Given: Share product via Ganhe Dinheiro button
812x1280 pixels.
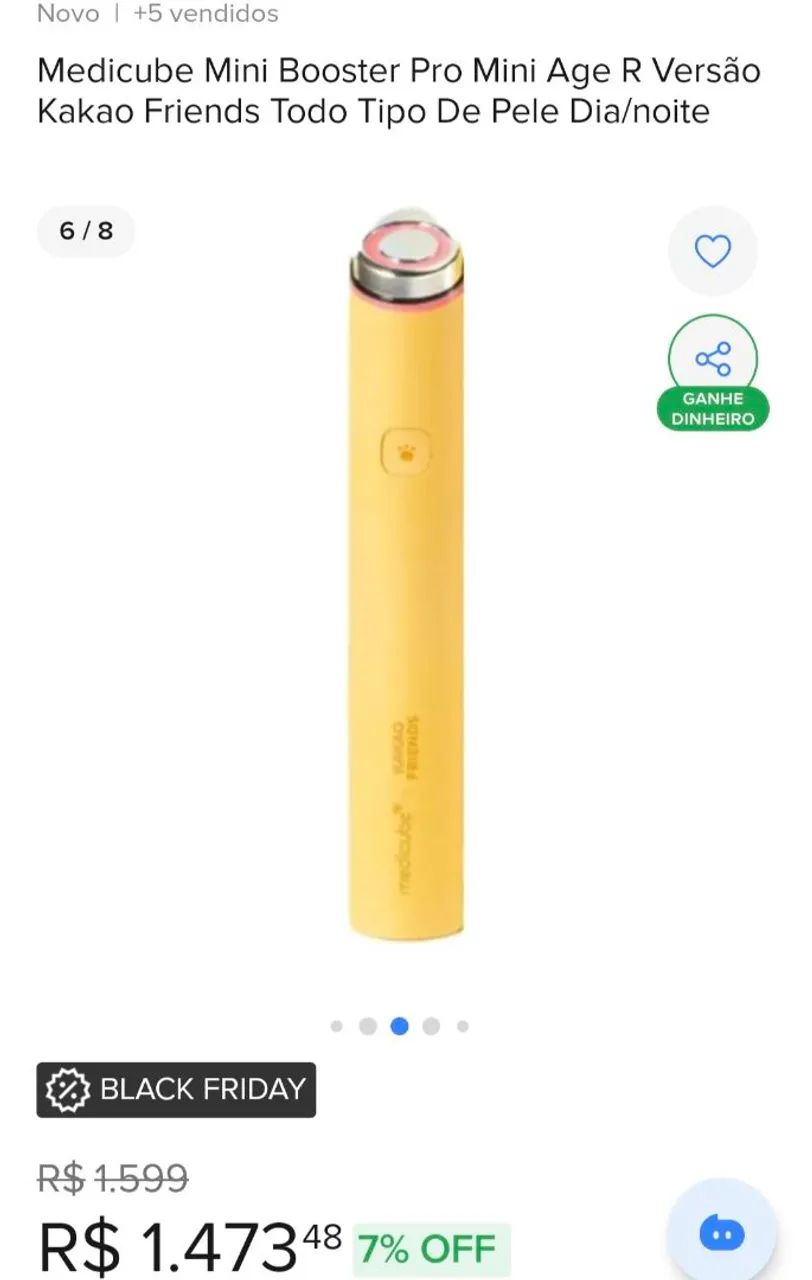Looking at the screenshot, I should [x=712, y=370].
